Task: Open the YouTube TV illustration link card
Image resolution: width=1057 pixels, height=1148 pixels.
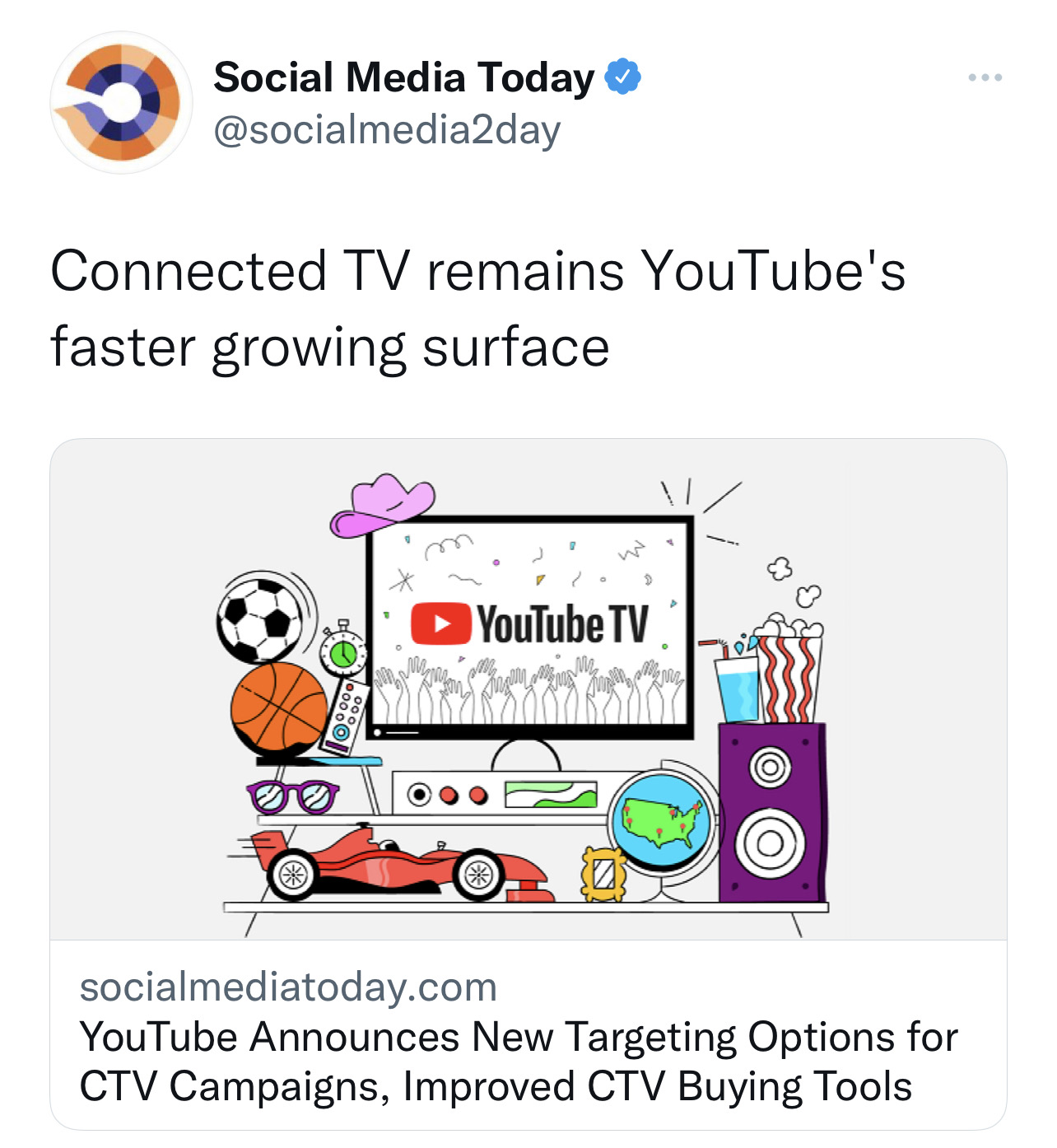Action: coord(528,690)
